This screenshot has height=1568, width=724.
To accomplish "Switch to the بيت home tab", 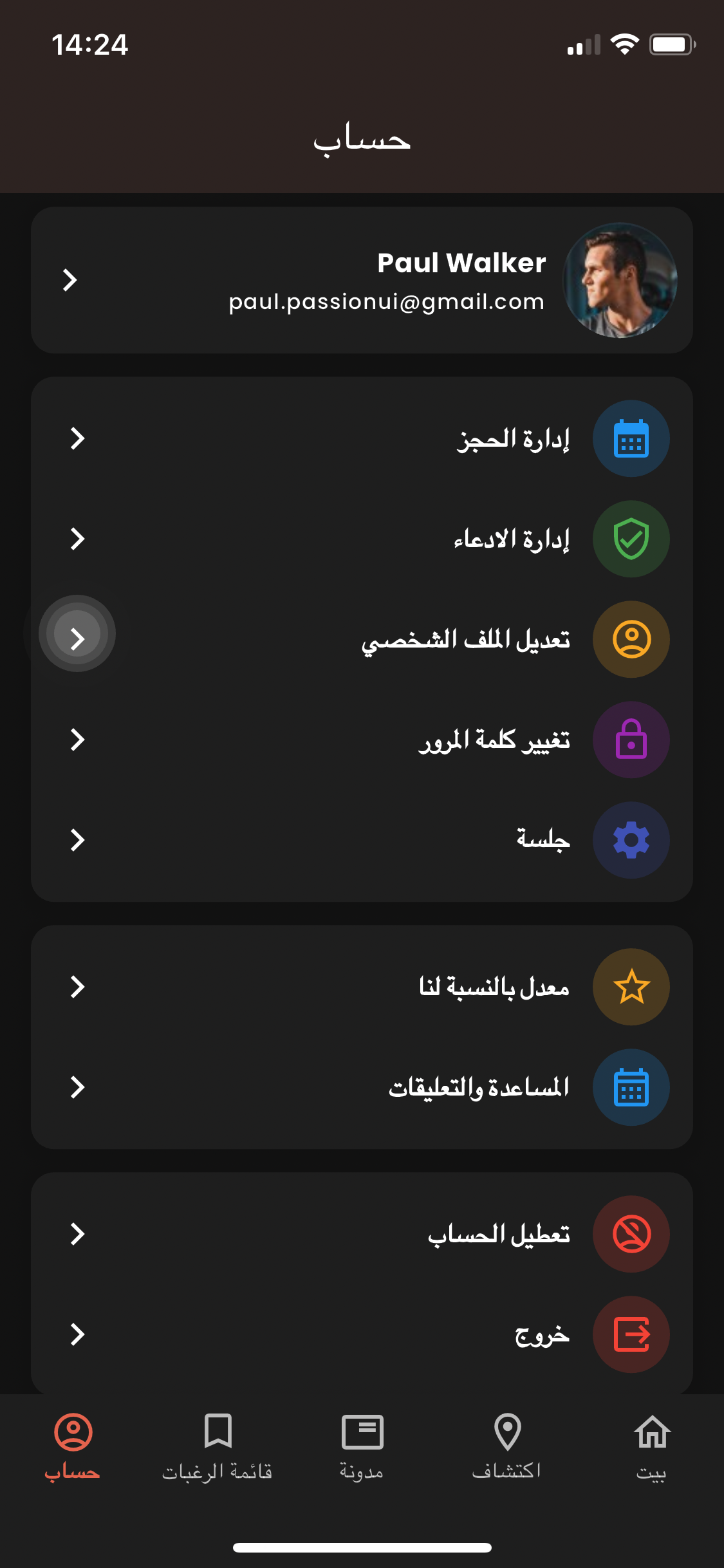I will point(651,1446).
